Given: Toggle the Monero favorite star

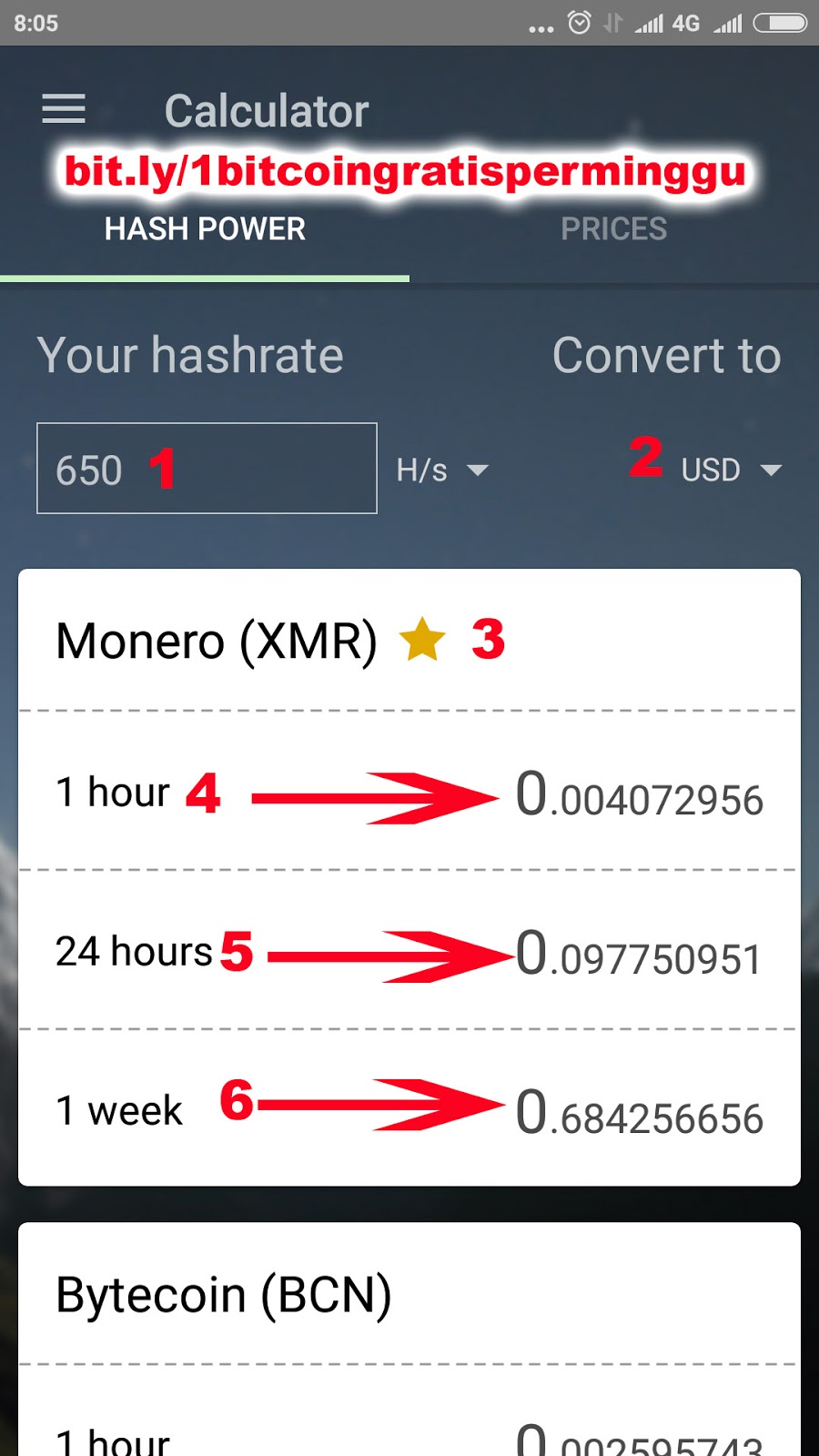Looking at the screenshot, I should click(x=423, y=640).
